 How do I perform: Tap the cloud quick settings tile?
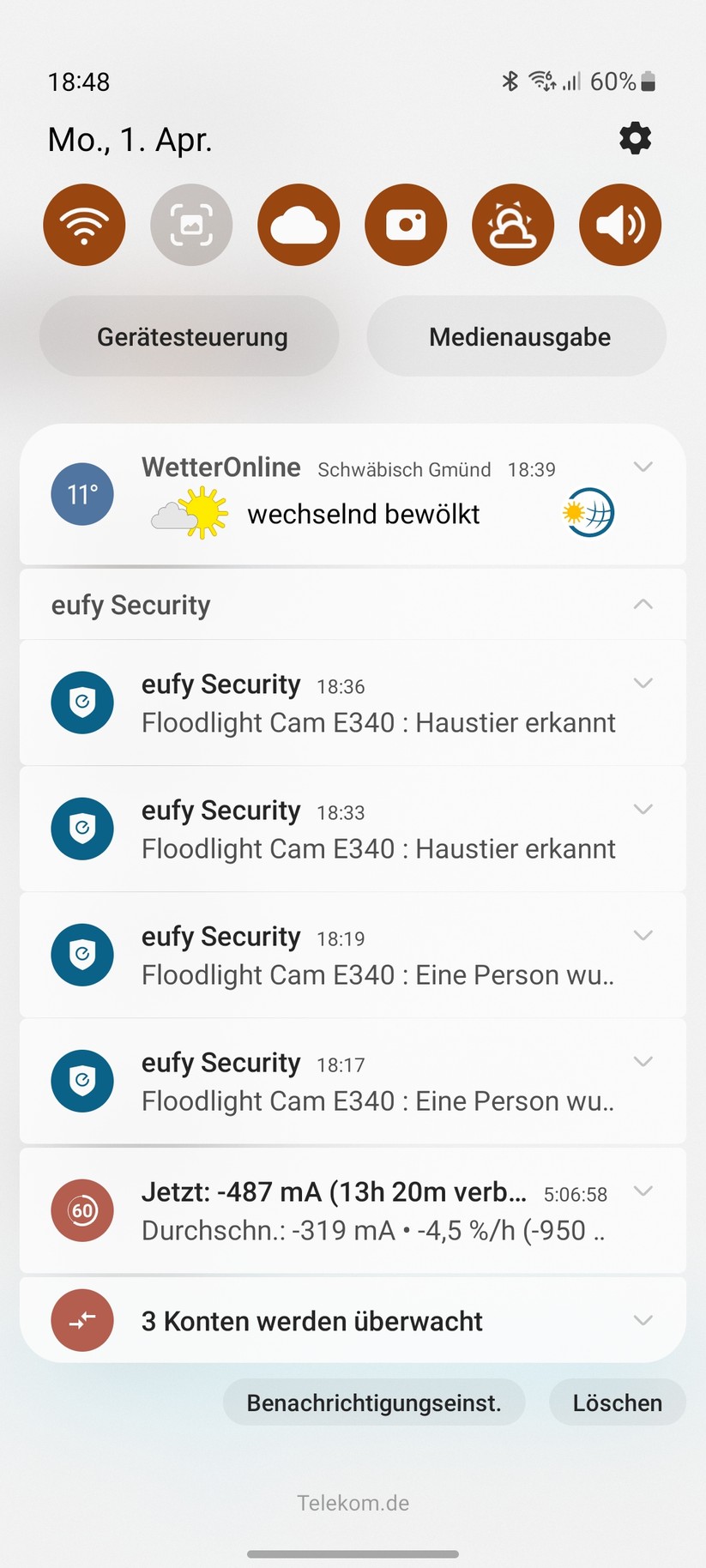tap(298, 224)
